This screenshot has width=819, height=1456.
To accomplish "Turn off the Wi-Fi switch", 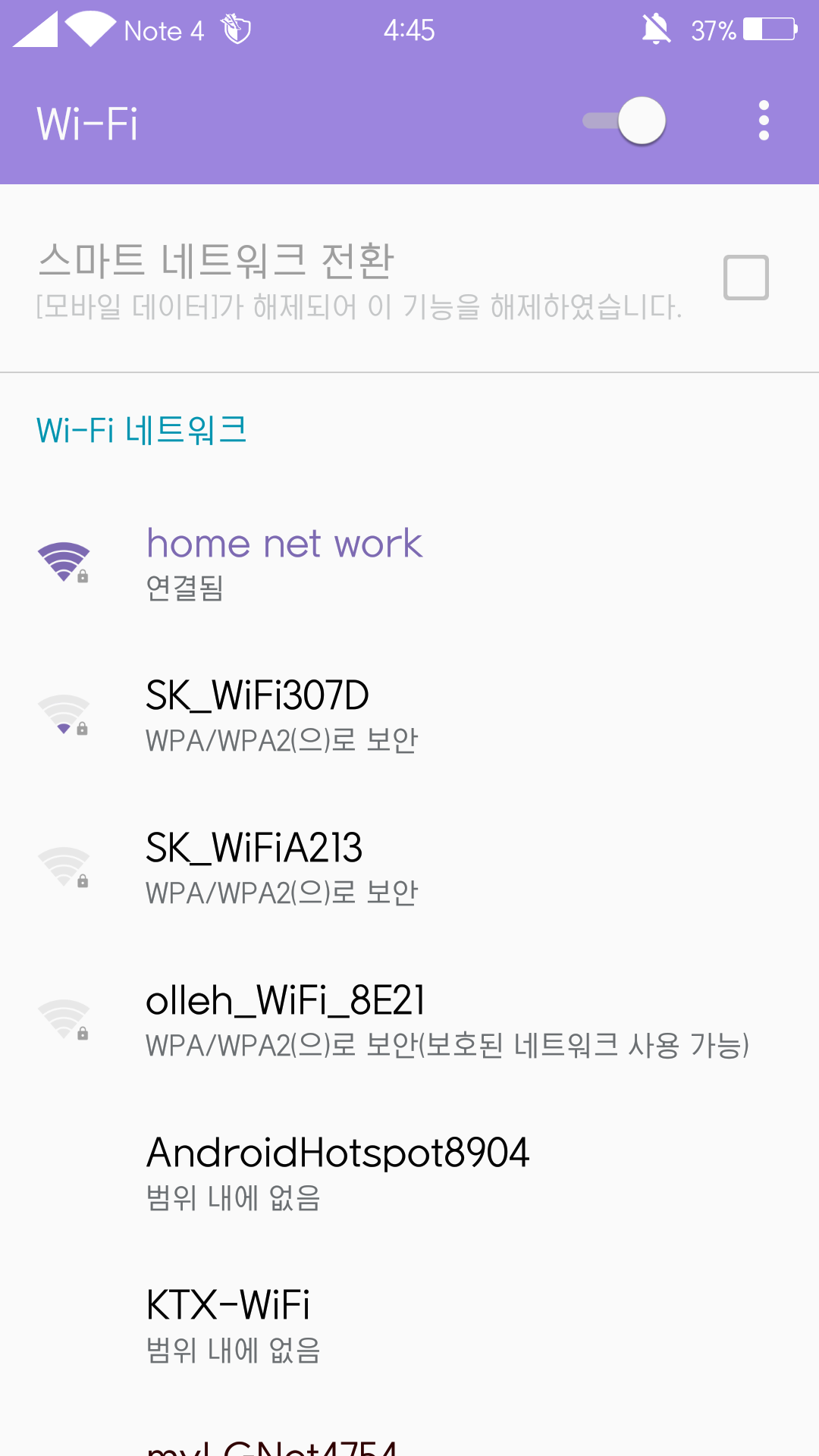I will (625, 121).
